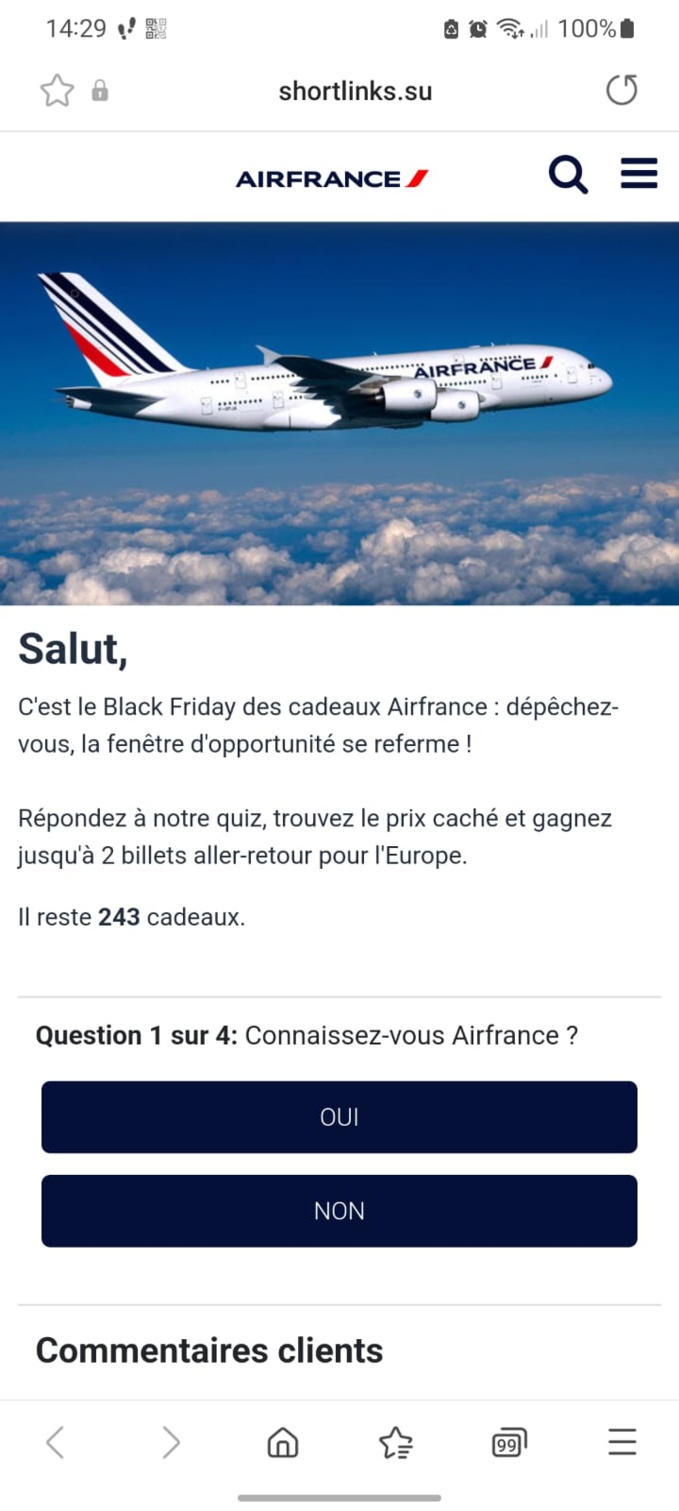
Task: Open the tab switcher showing 99 tabs
Action: click(509, 1442)
